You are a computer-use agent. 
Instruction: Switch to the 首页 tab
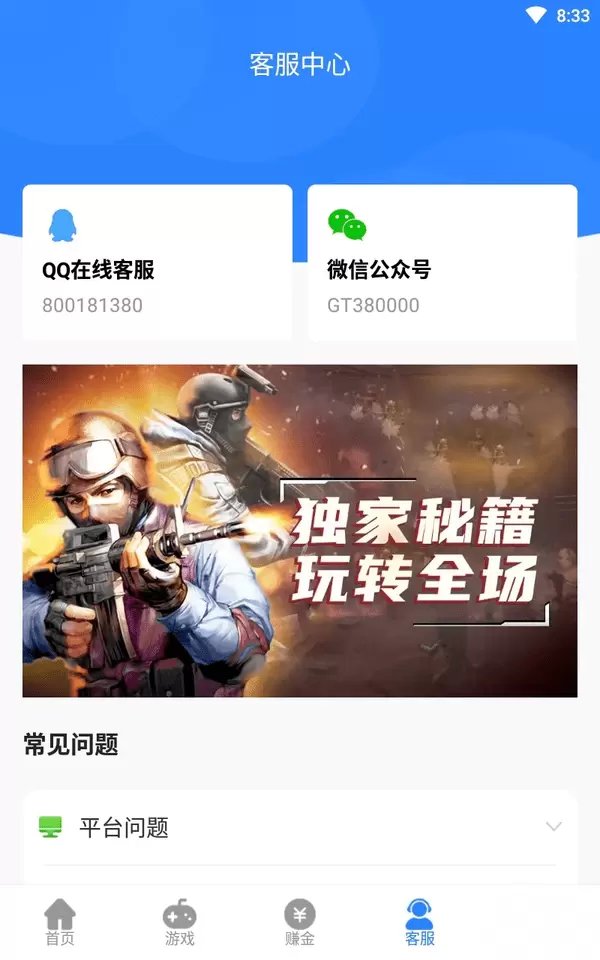(x=60, y=922)
